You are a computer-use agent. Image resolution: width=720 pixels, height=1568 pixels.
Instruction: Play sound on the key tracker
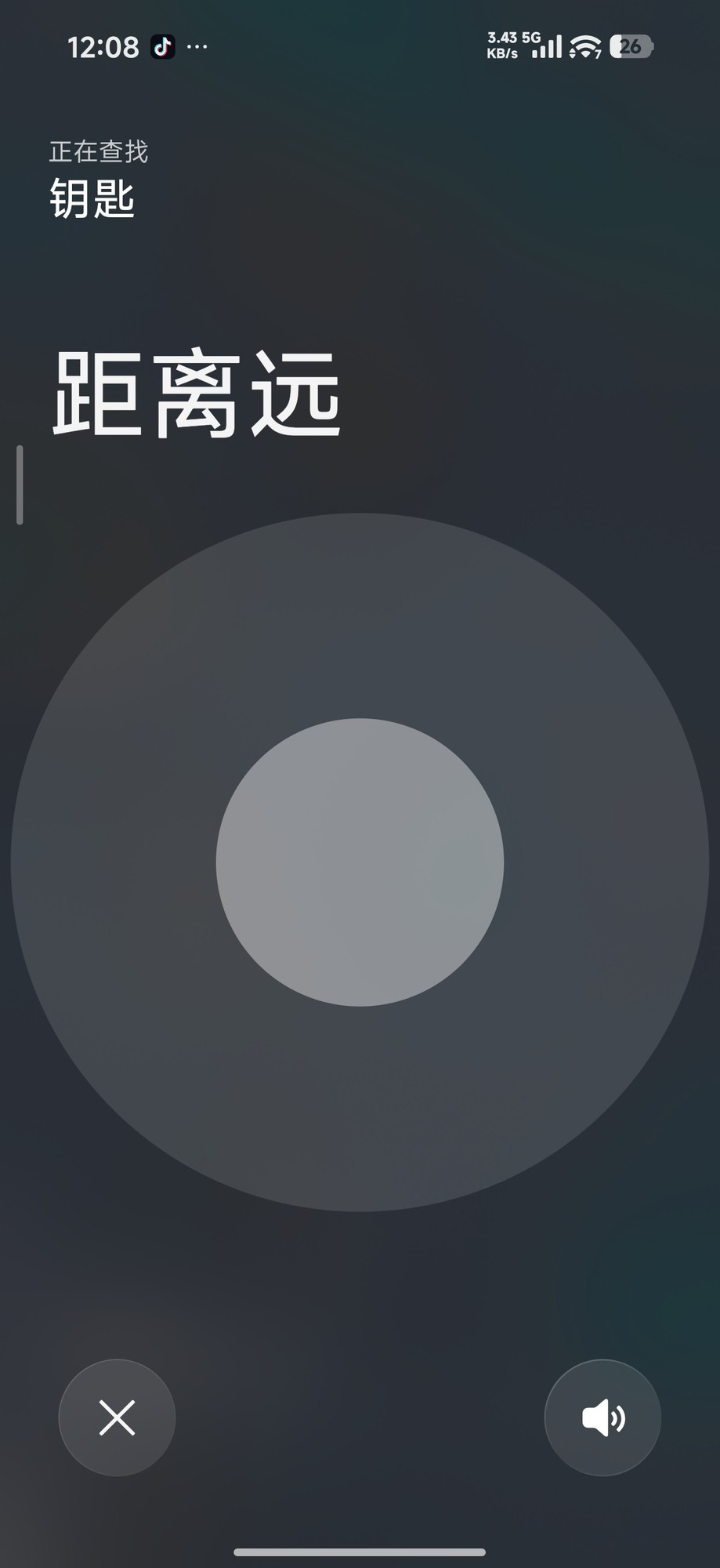coord(602,1417)
